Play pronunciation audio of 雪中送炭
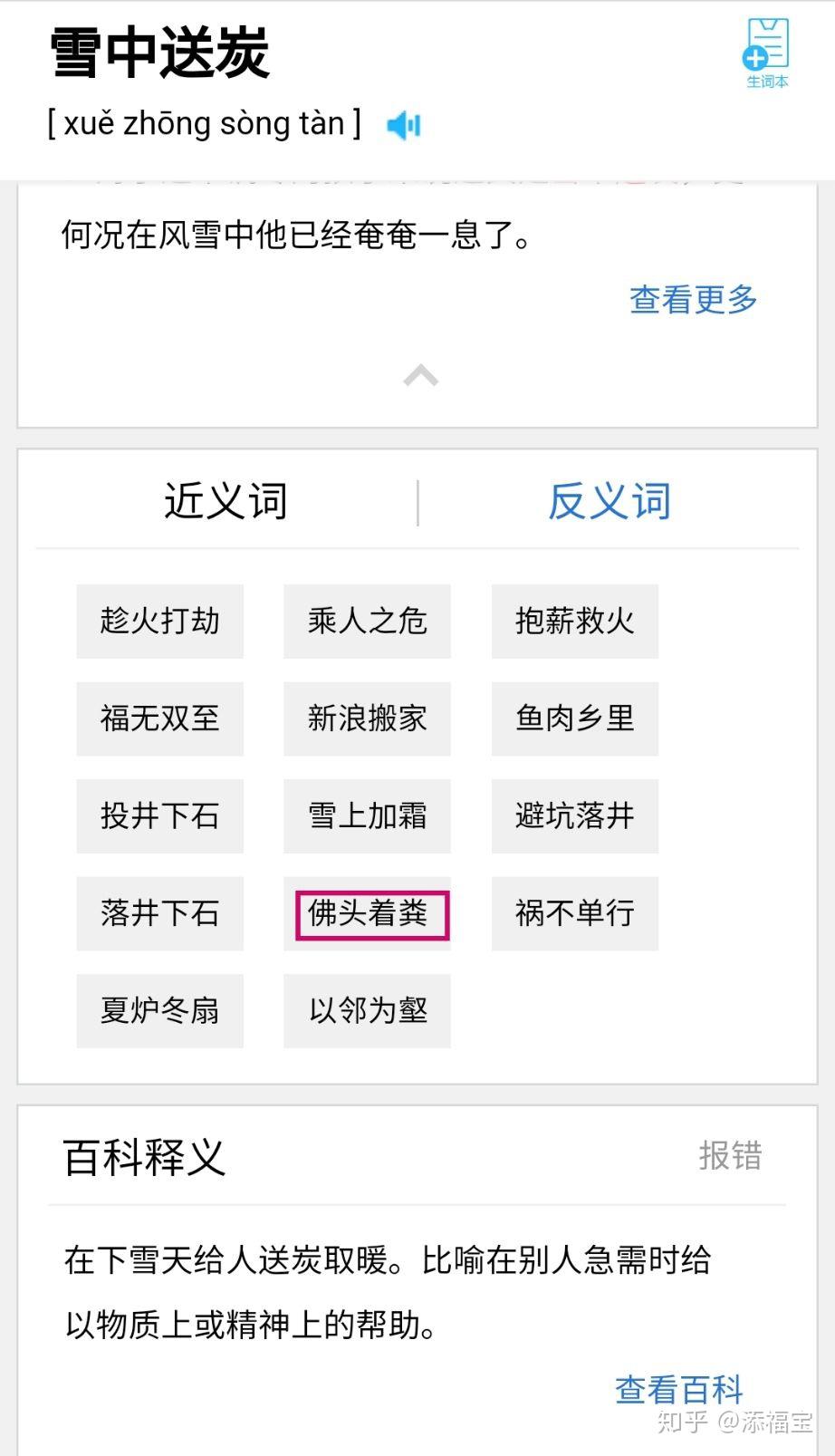The width and height of the screenshot is (835, 1456). click(403, 125)
